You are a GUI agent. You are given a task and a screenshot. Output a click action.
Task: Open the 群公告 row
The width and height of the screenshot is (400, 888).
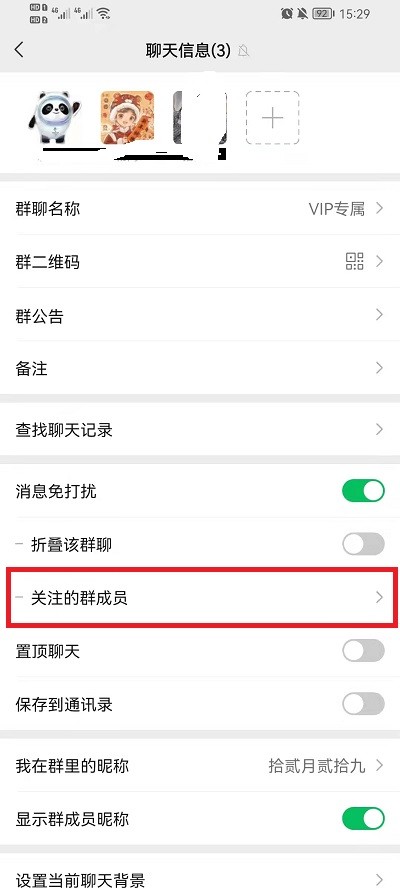click(x=200, y=314)
